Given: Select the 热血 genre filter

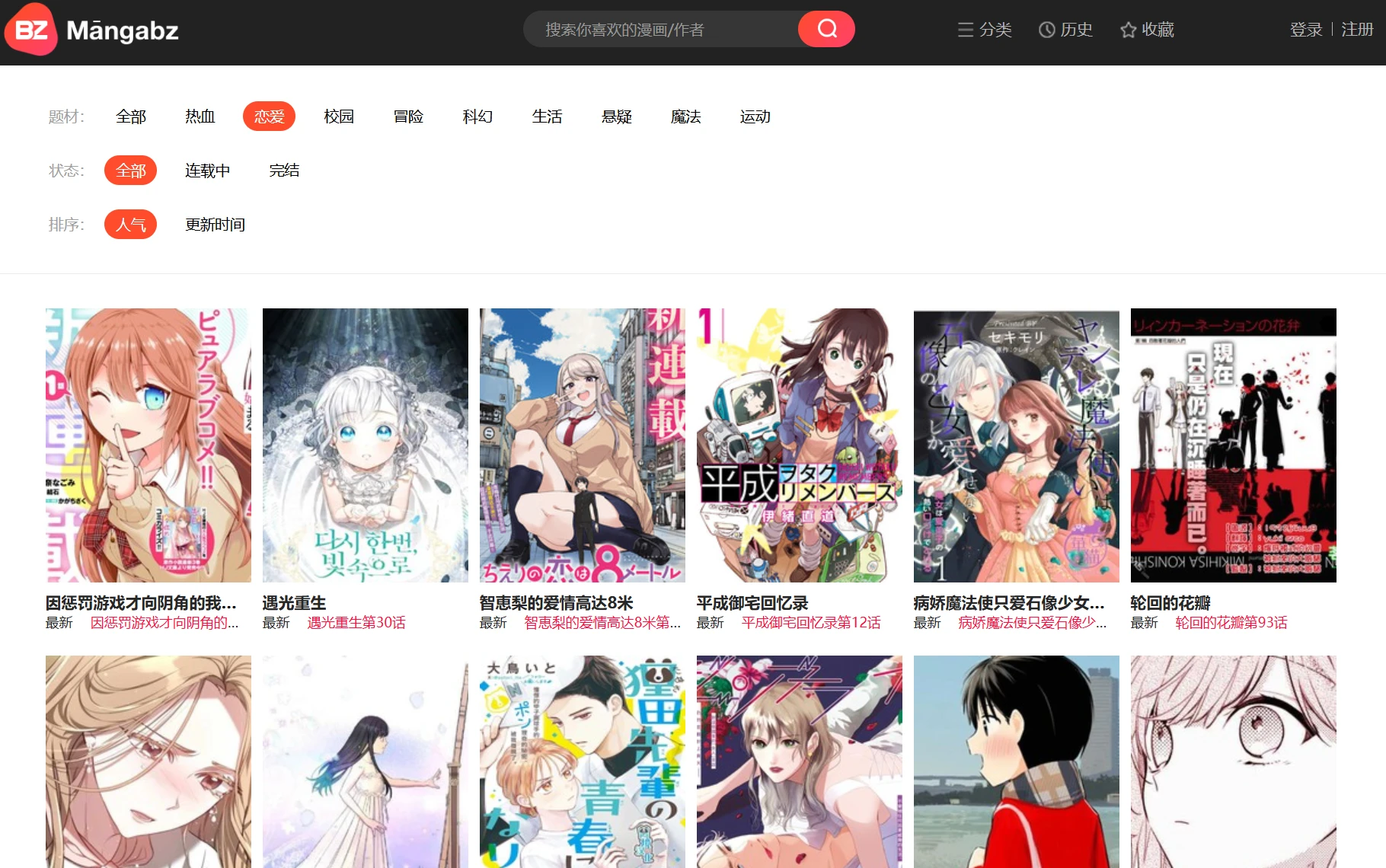Looking at the screenshot, I should click(200, 116).
